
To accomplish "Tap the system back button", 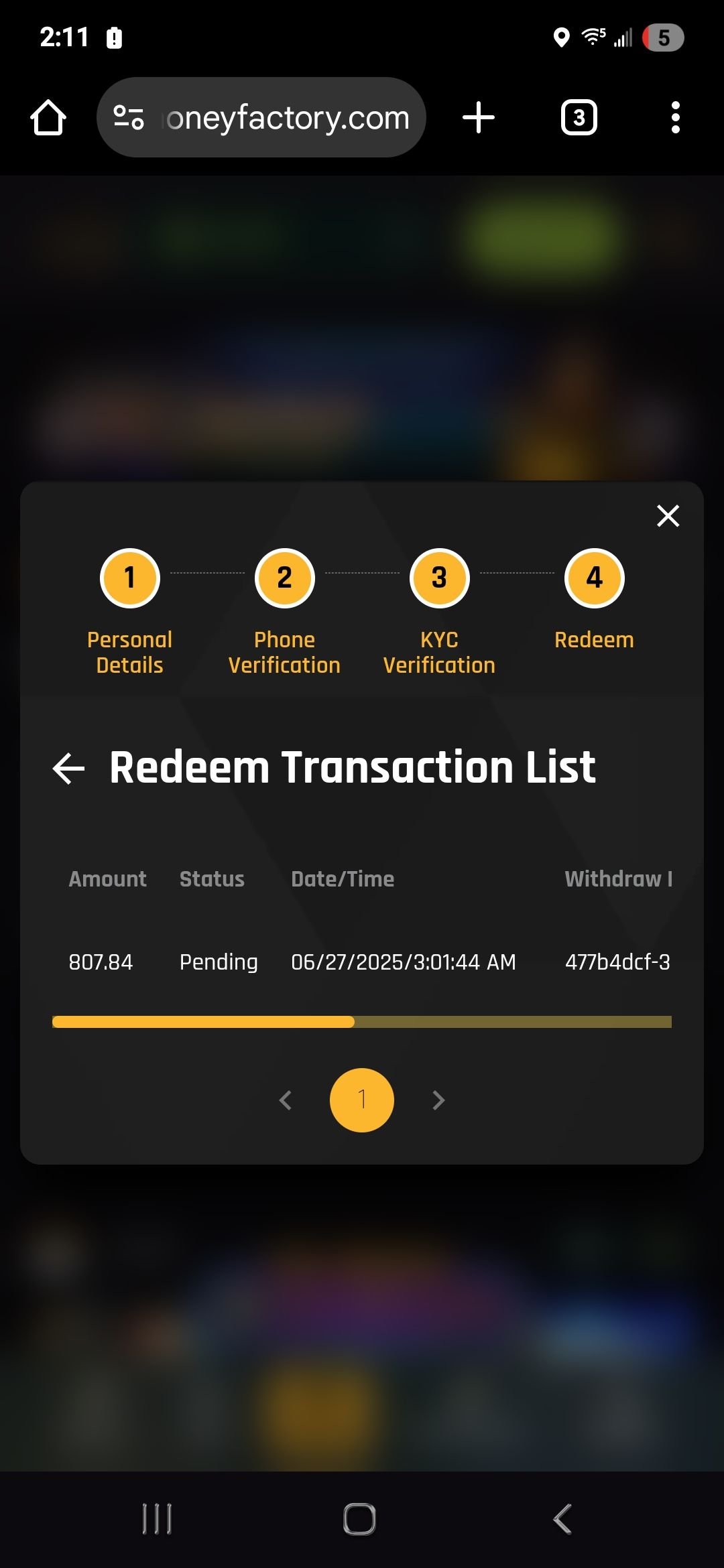I will (x=563, y=1518).
